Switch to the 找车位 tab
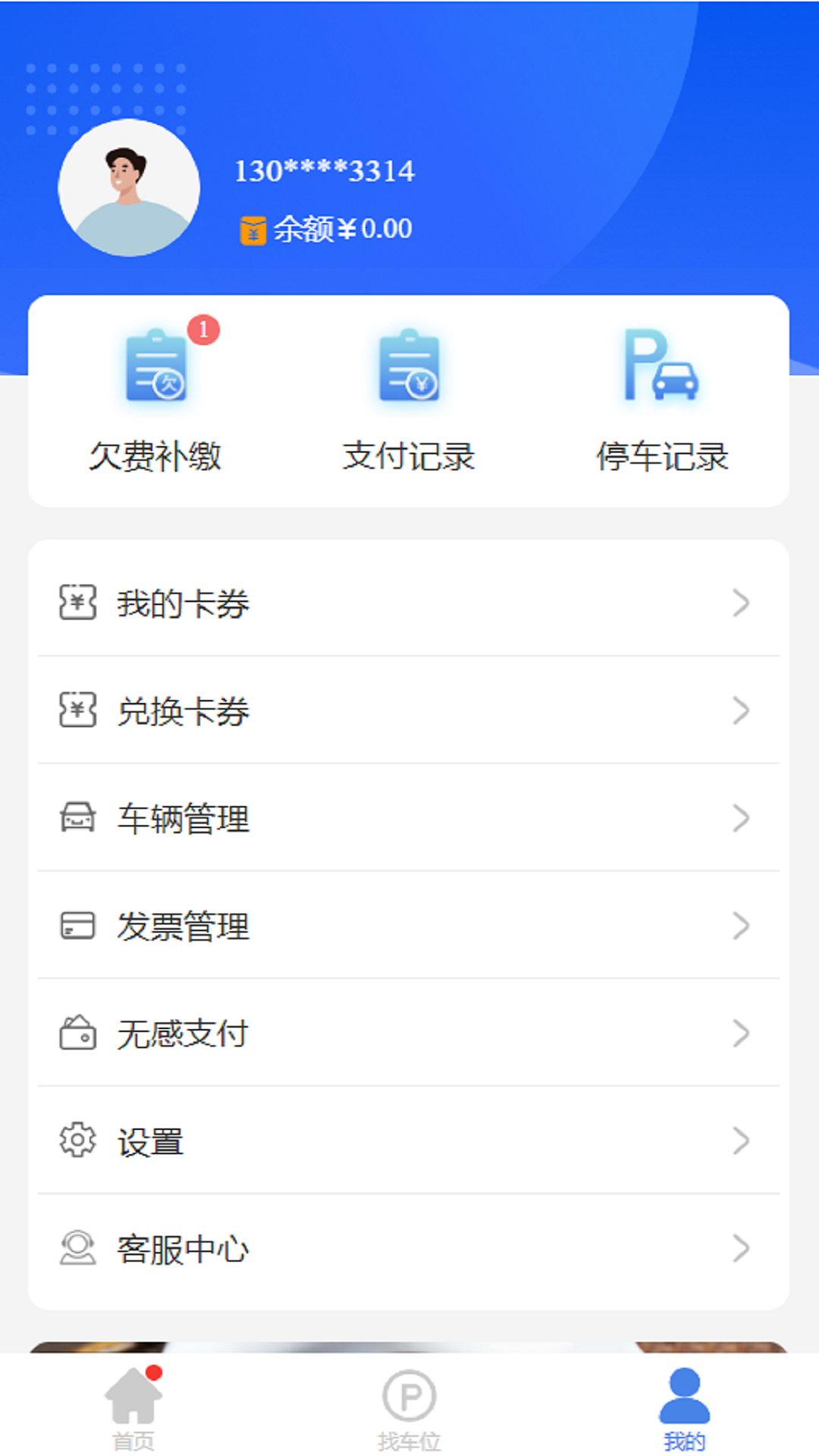 click(409, 1407)
